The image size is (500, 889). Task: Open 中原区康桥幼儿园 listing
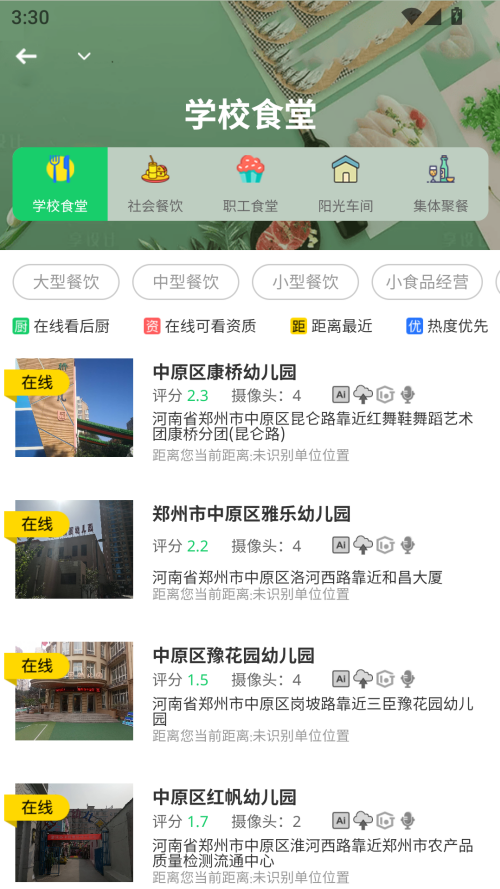tap(250, 407)
